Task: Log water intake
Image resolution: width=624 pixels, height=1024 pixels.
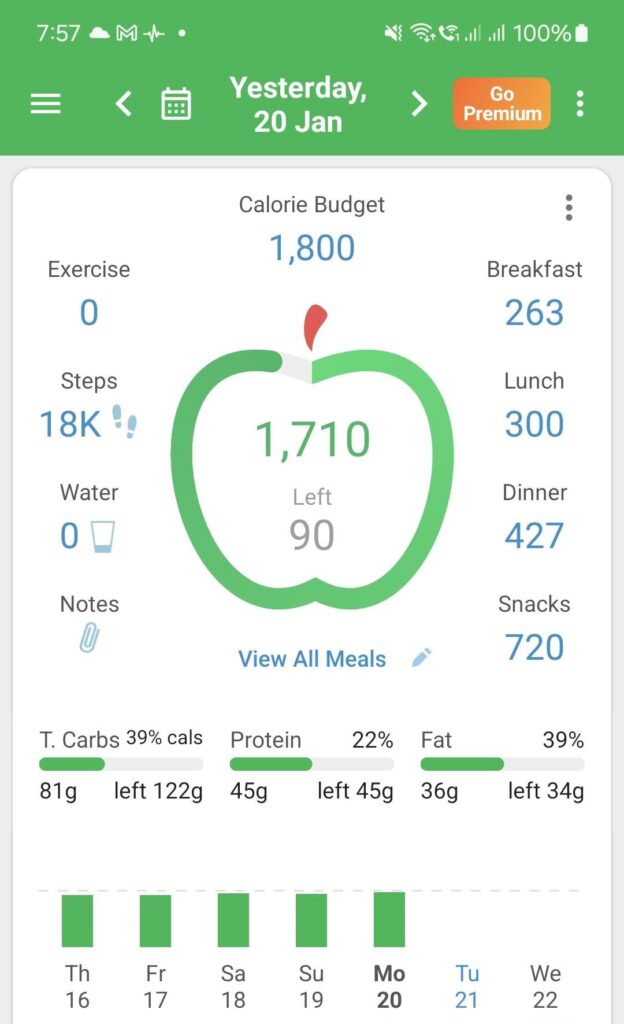Action: pos(88,517)
